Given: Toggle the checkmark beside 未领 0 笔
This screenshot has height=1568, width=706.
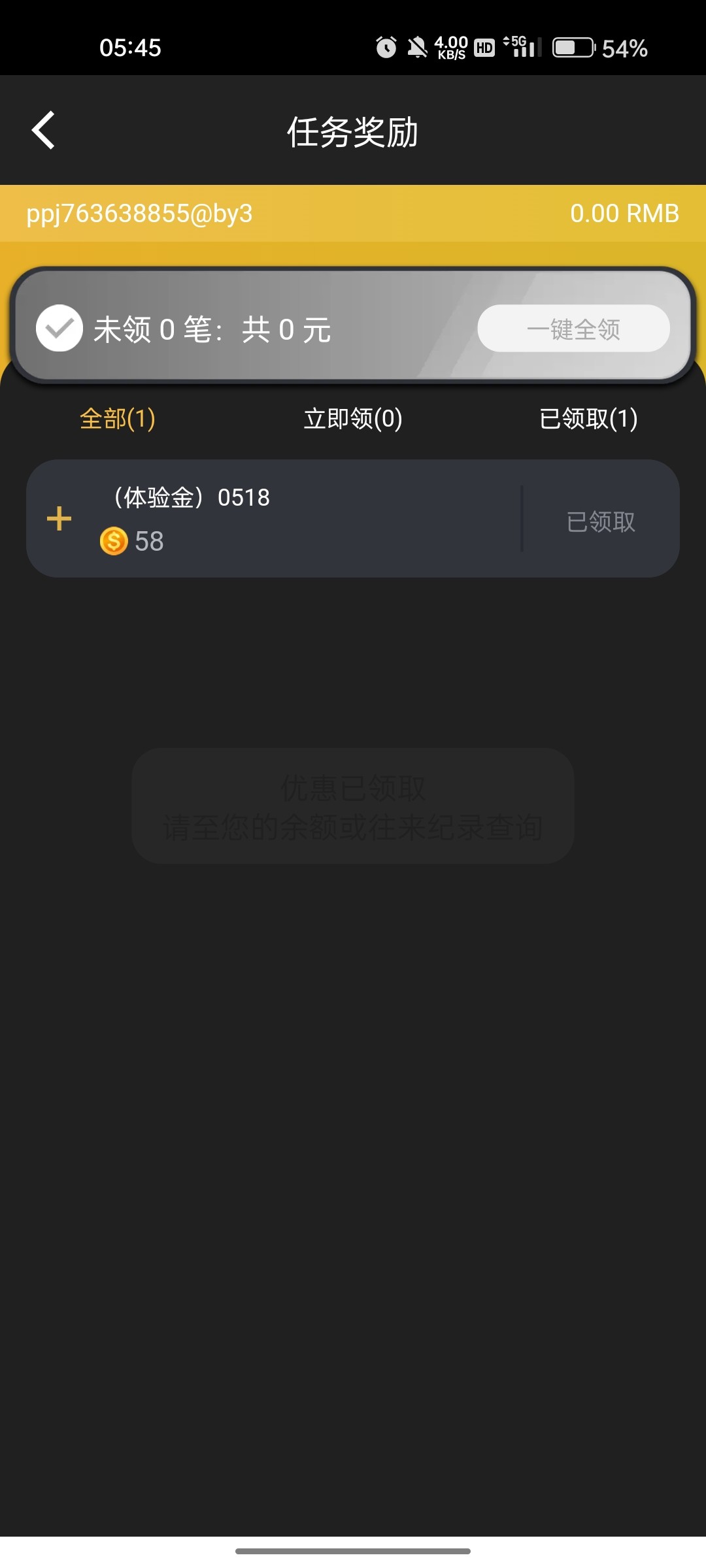Looking at the screenshot, I should click(59, 329).
